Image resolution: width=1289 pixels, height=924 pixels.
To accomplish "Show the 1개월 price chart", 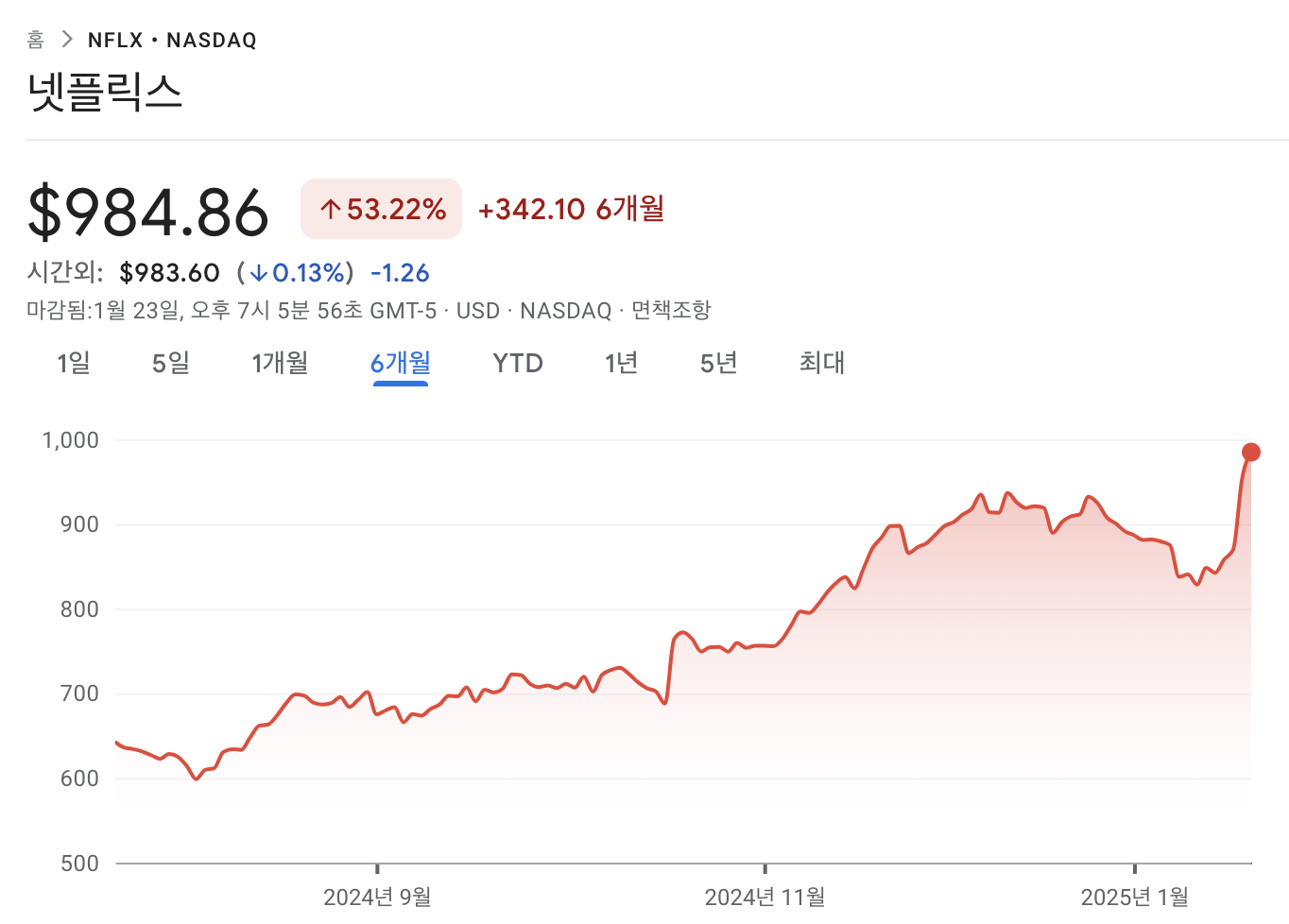I will tap(280, 363).
